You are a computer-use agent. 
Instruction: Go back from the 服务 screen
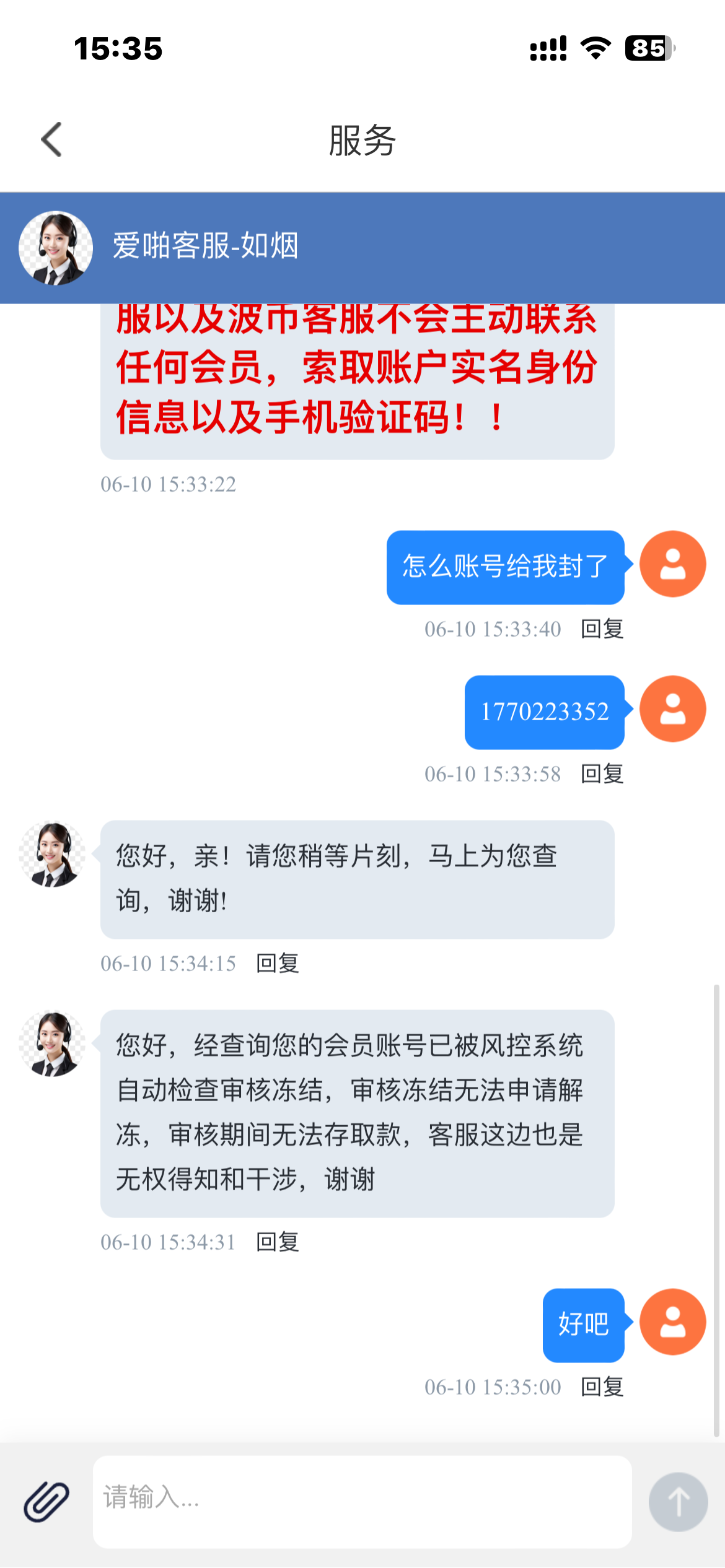(52, 139)
